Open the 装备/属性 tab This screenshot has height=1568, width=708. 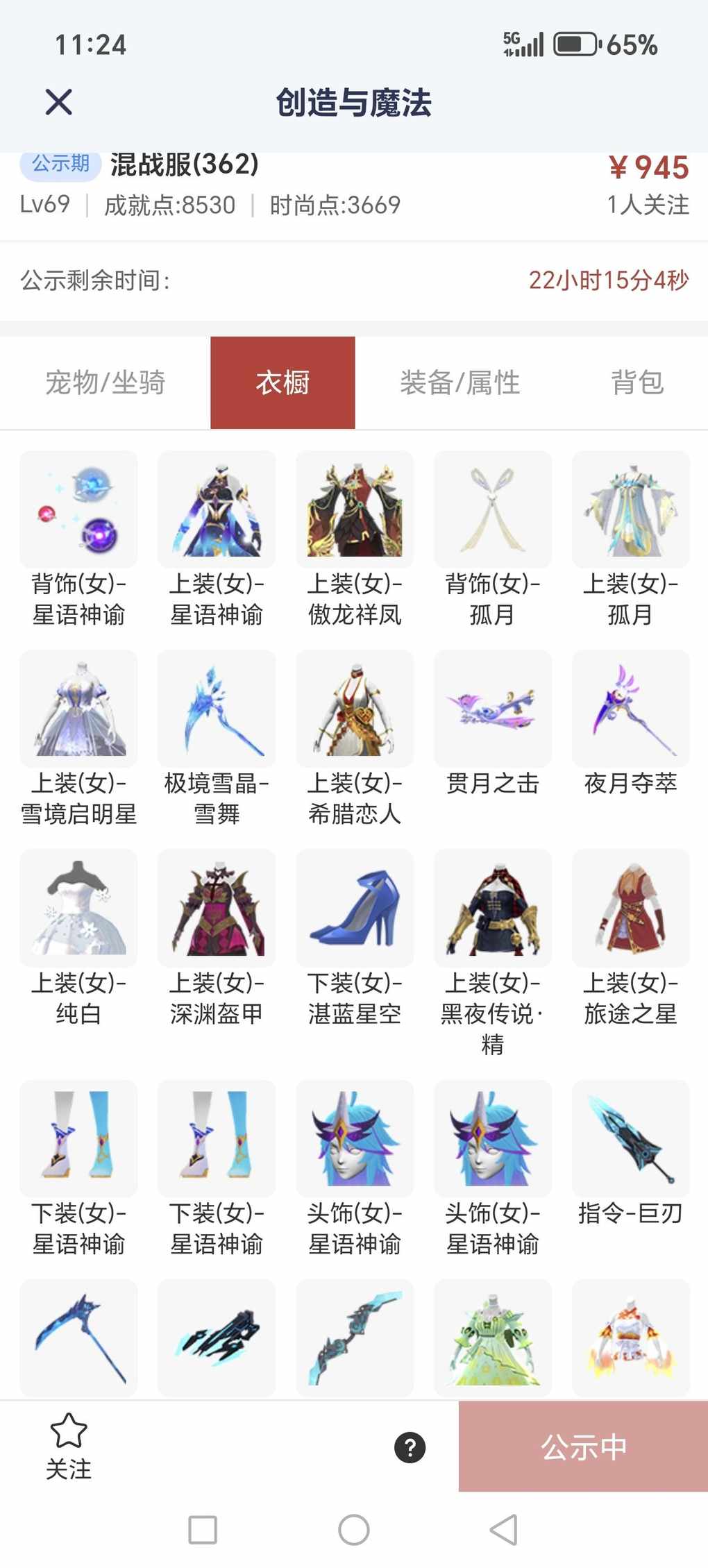click(x=460, y=382)
